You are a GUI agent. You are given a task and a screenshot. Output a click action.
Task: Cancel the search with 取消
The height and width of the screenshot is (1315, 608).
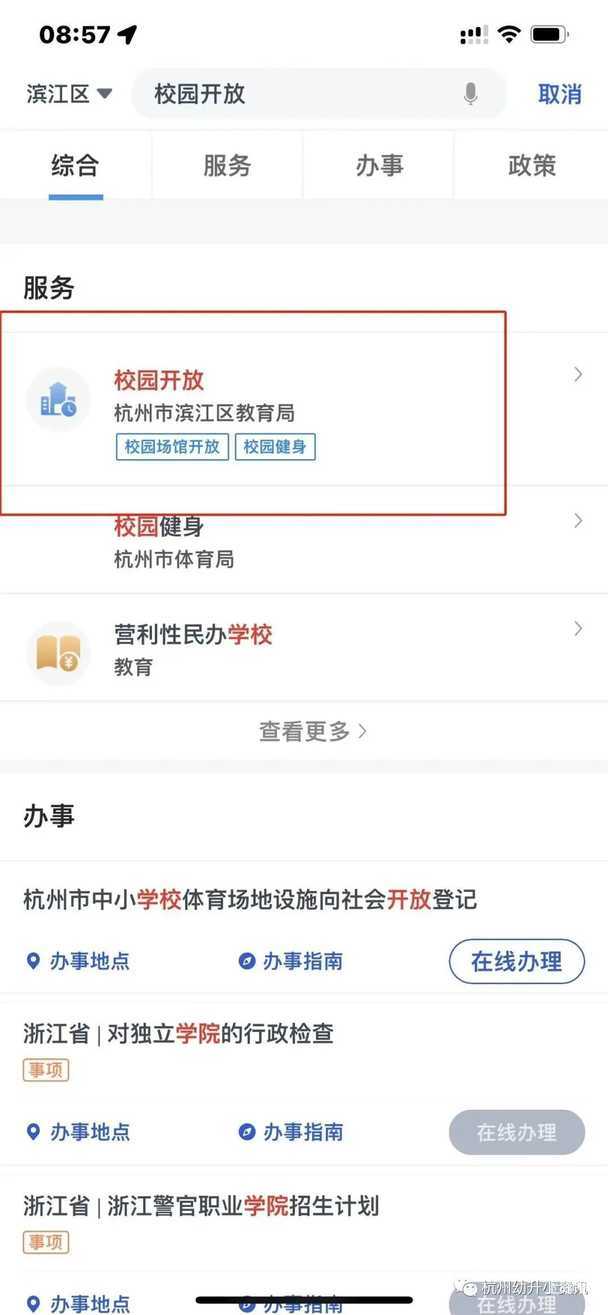click(559, 94)
